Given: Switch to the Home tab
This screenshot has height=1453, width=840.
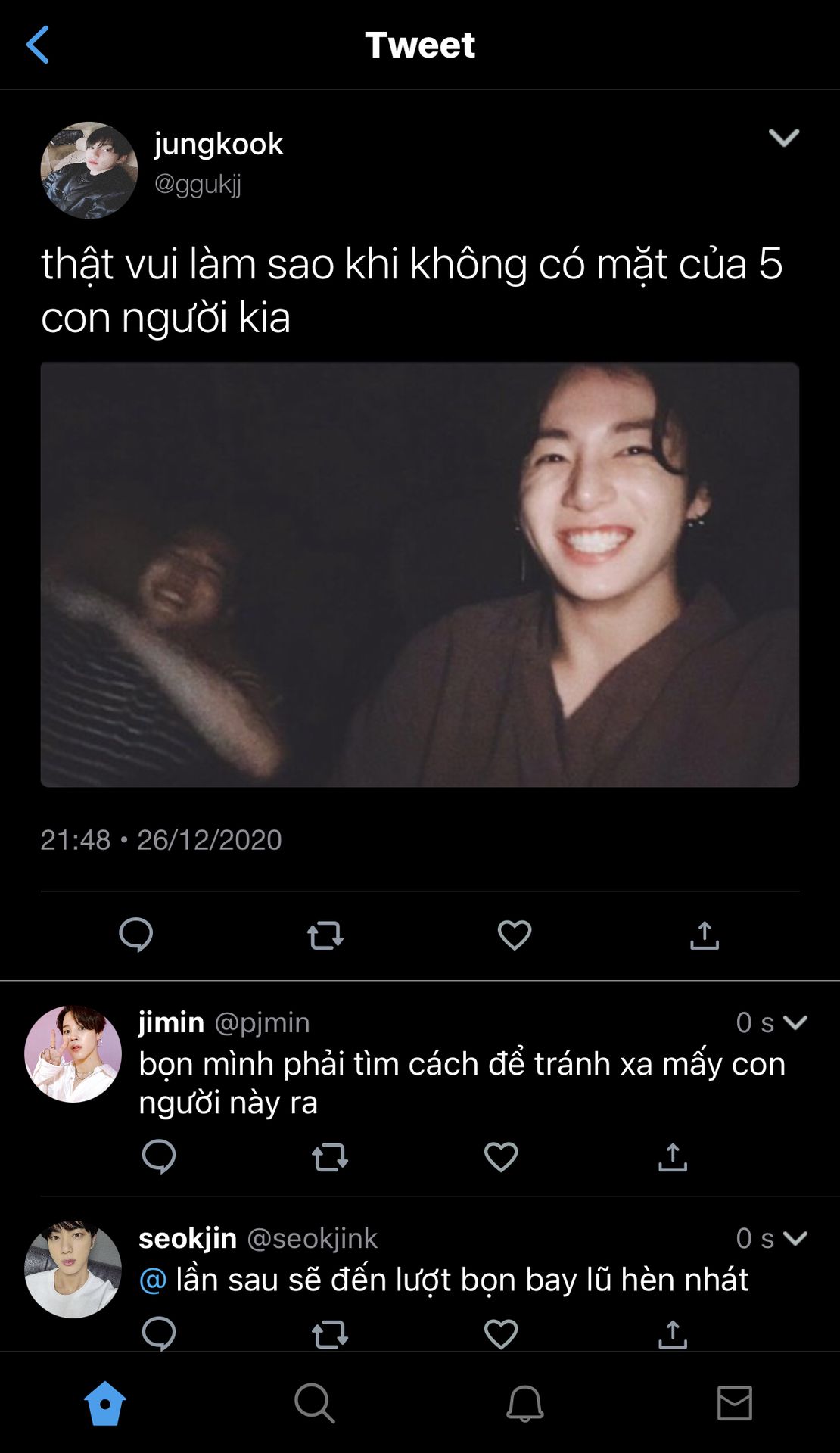Looking at the screenshot, I should (x=105, y=1404).
